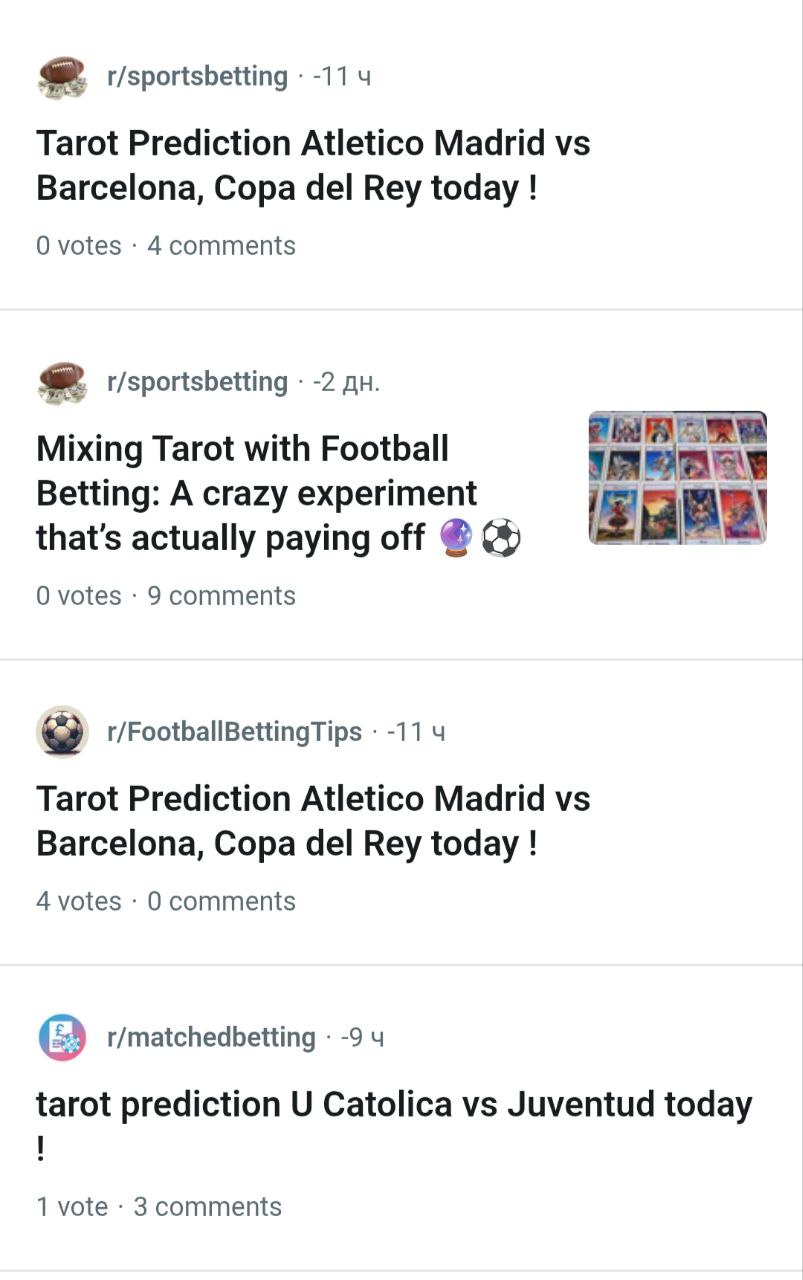
Task: Go to the r/matchedbetting subreddit
Action: pos(211,1038)
